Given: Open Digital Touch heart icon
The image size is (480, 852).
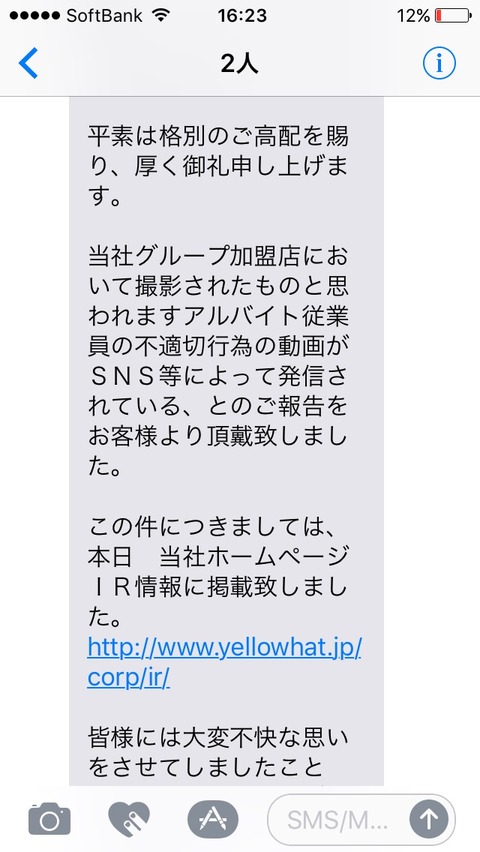Looking at the screenshot, I should [129, 819].
